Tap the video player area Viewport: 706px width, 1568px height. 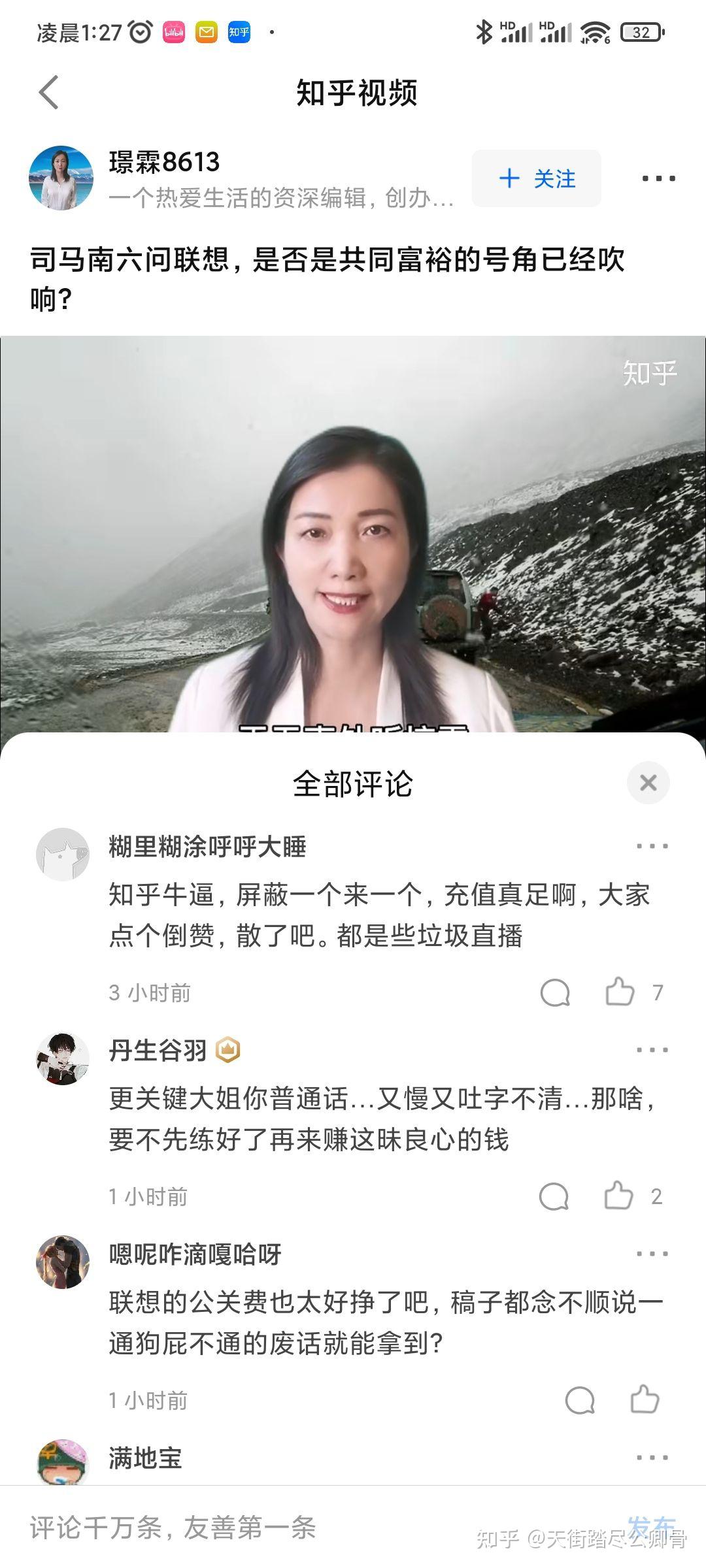[x=353, y=534]
